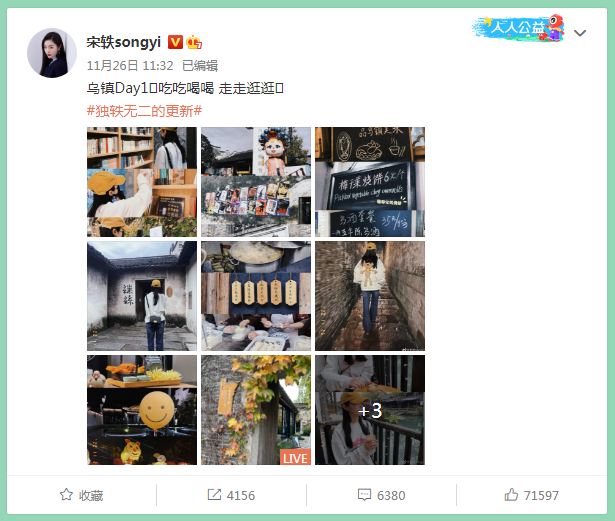Open the #独轶无二的更新# hashtag
Image resolution: width=615 pixels, height=521 pixels.
144,109
